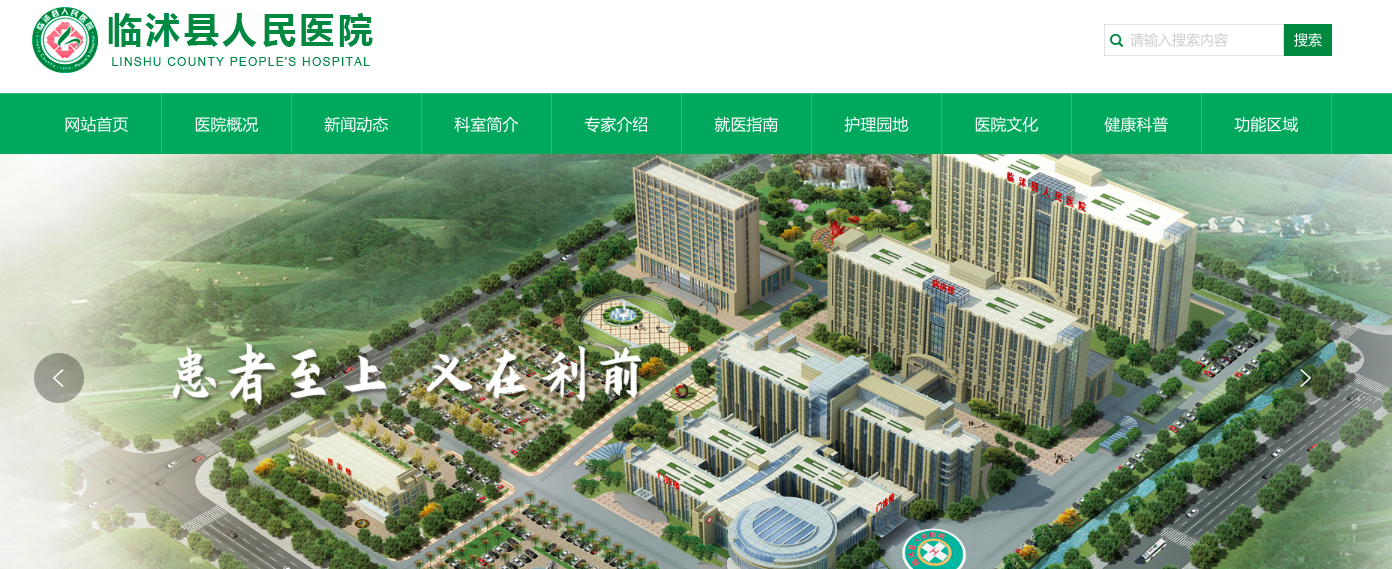The width and height of the screenshot is (1392, 569).
Task: Click the green 搜索 button
Action: point(1307,40)
